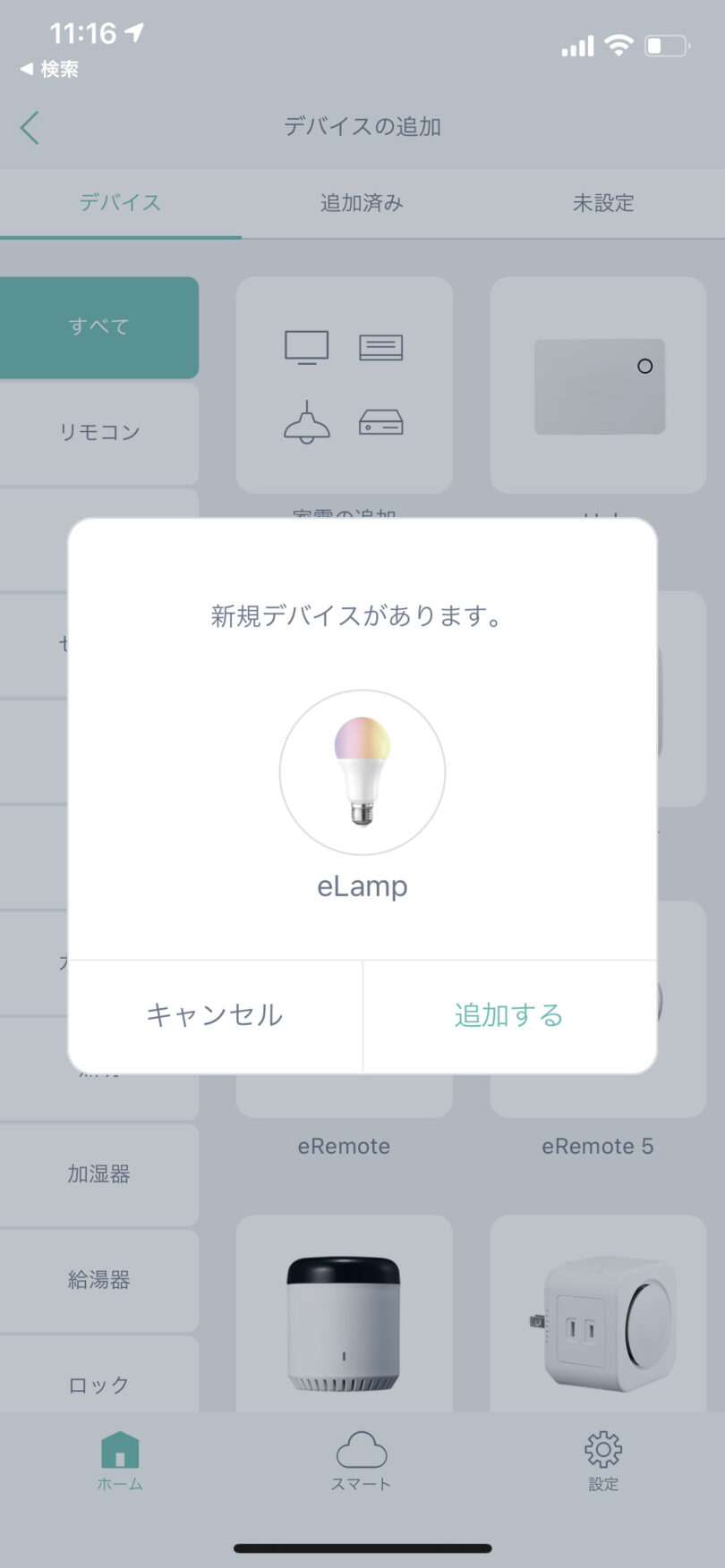
Task: Select the デバイス tab
Action: pyautogui.click(x=121, y=203)
